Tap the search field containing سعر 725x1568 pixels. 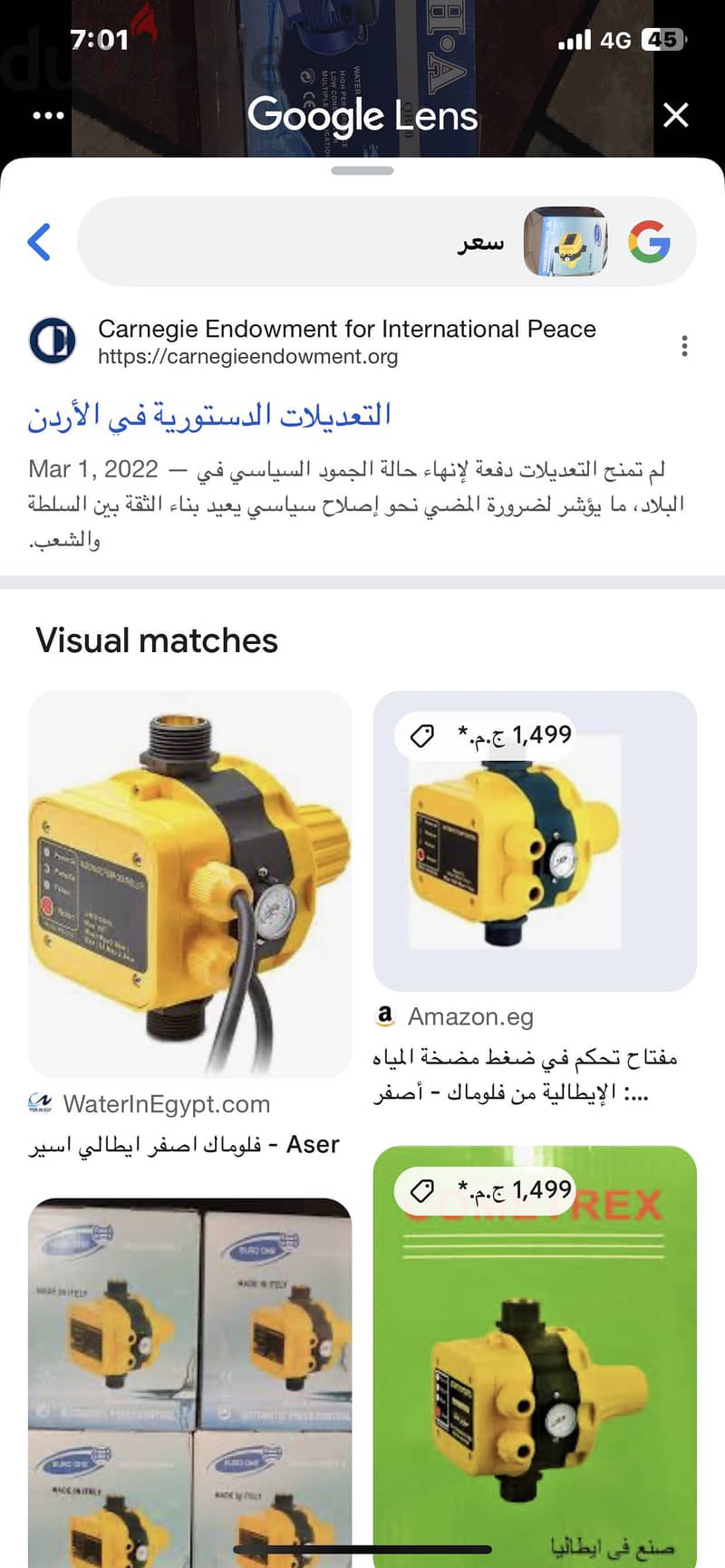click(x=387, y=242)
